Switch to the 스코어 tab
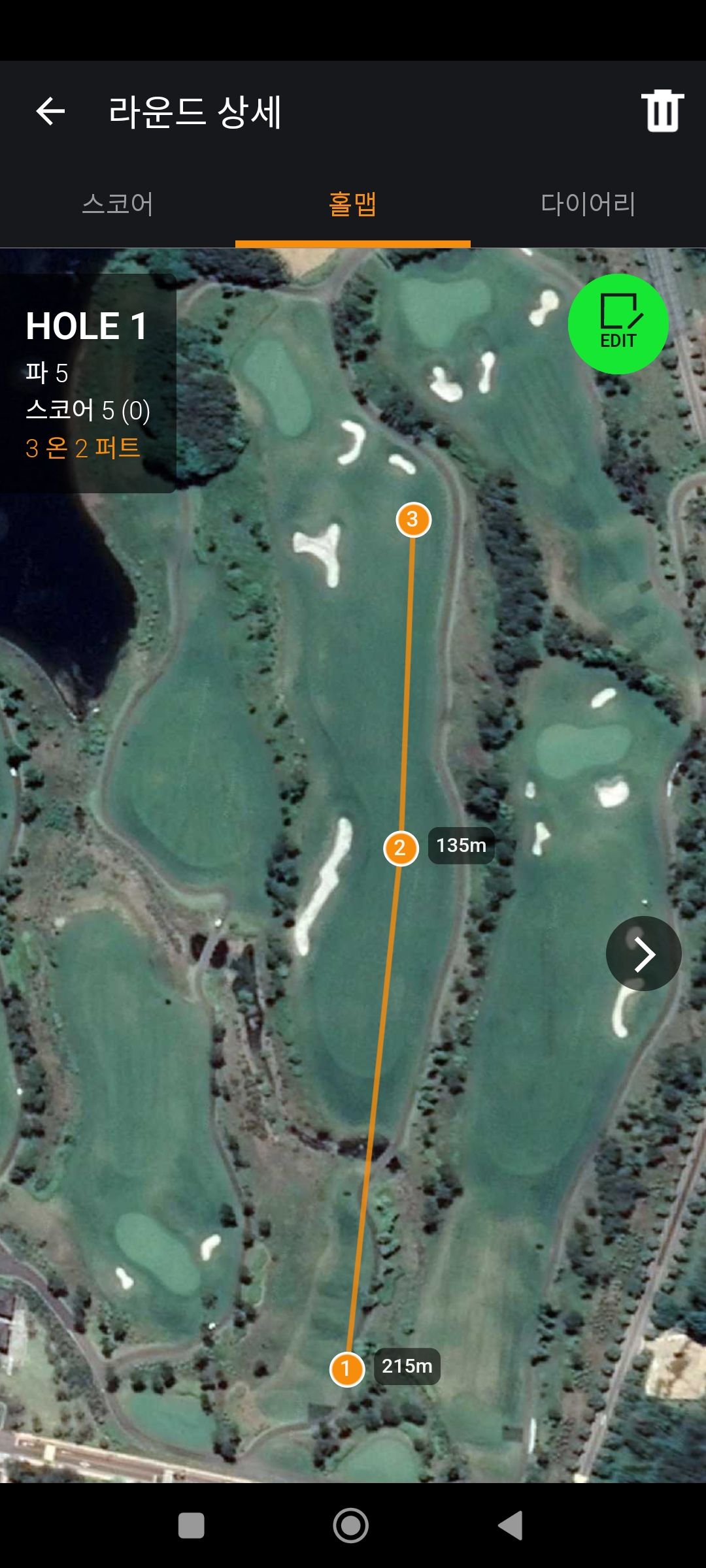The image size is (706, 1568). pyautogui.click(x=118, y=204)
